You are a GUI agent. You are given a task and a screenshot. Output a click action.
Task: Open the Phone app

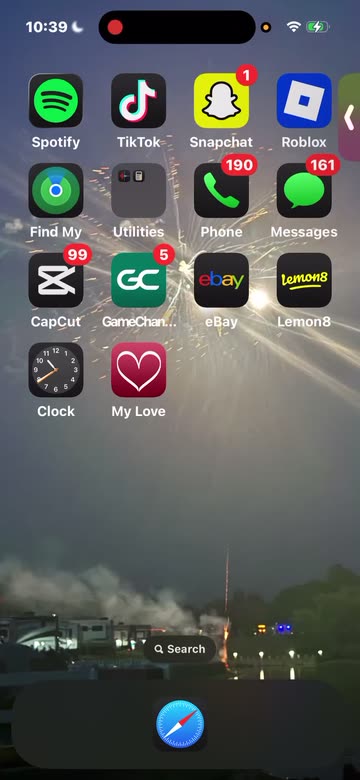[221, 191]
